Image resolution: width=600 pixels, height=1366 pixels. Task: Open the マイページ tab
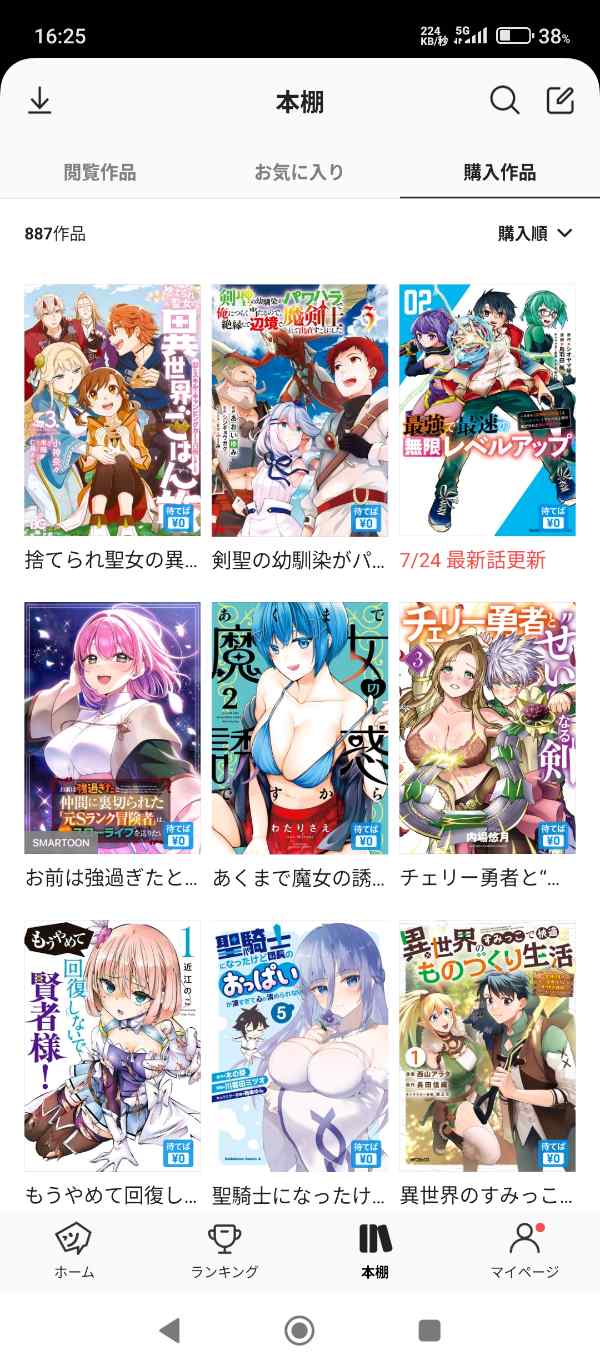click(524, 1250)
